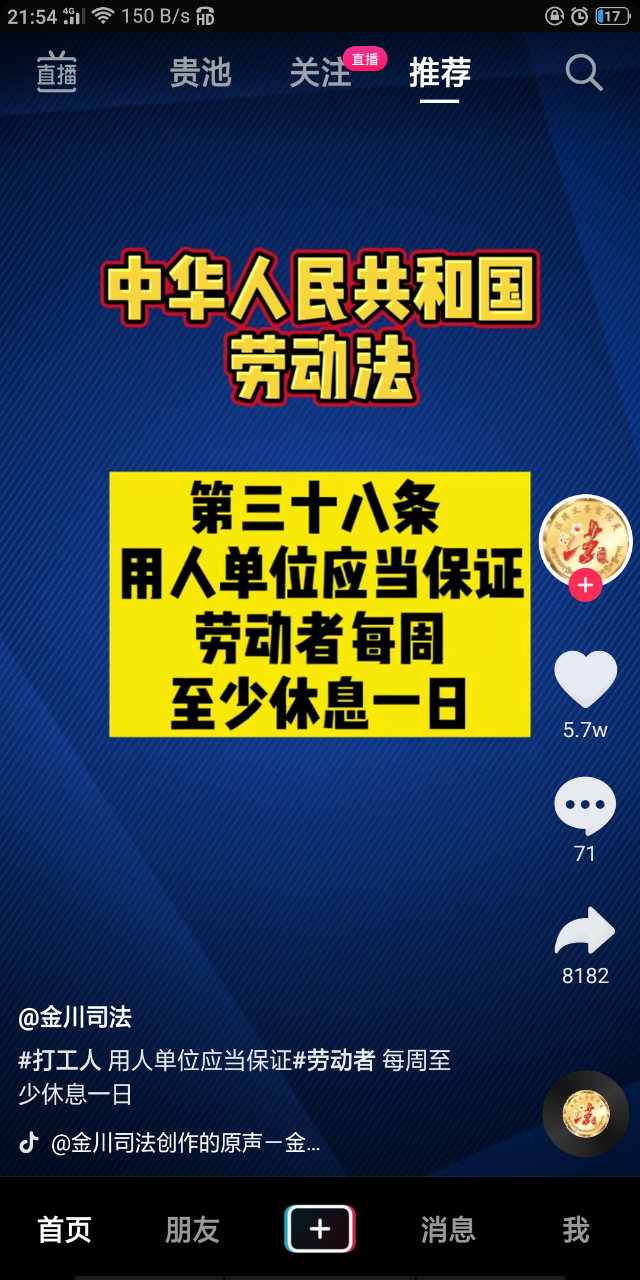640x1280 pixels.
Task: Open the @金川司法 username link
Action: click(75, 1018)
